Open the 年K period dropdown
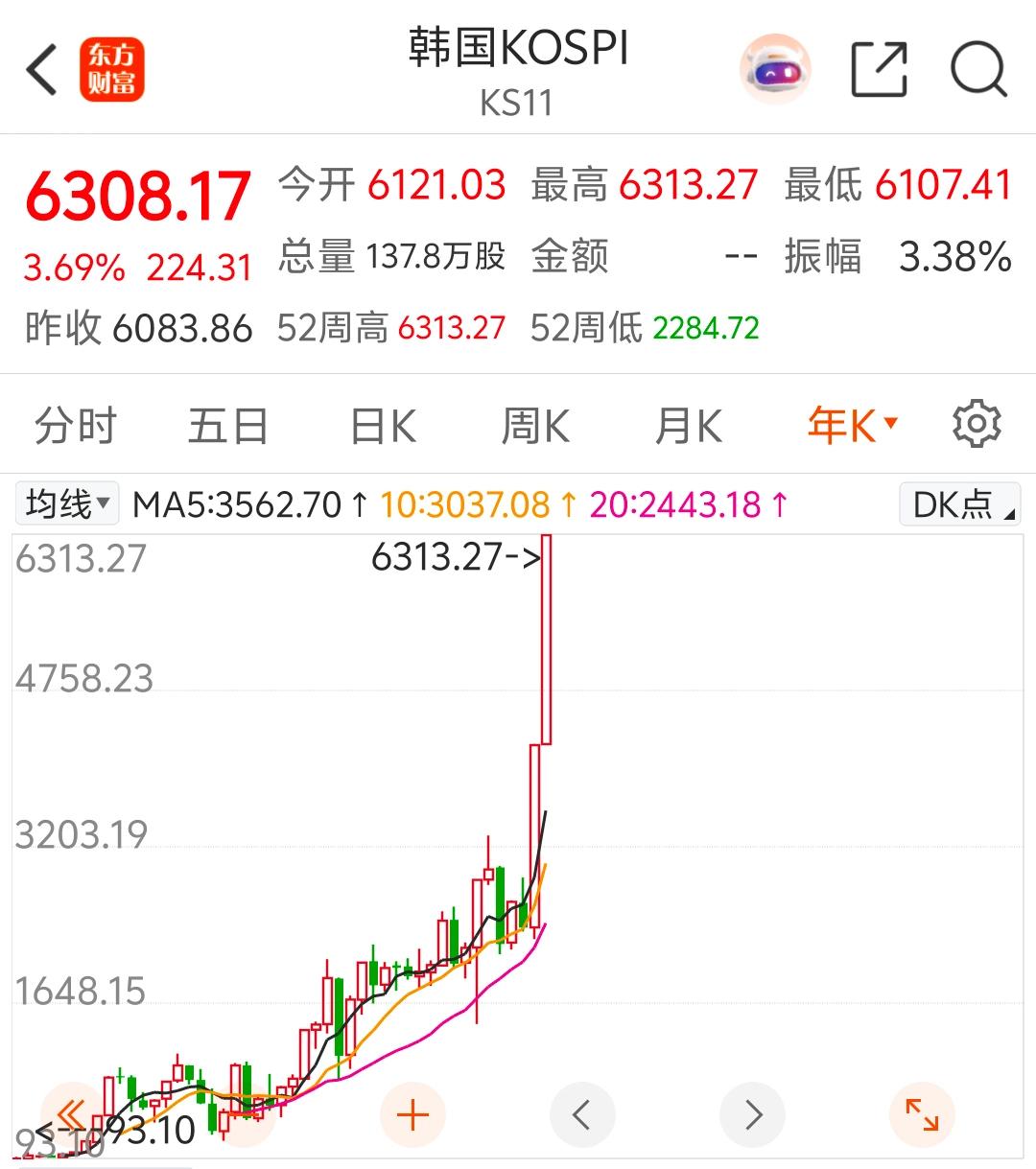The image size is (1036, 1169). (x=850, y=424)
